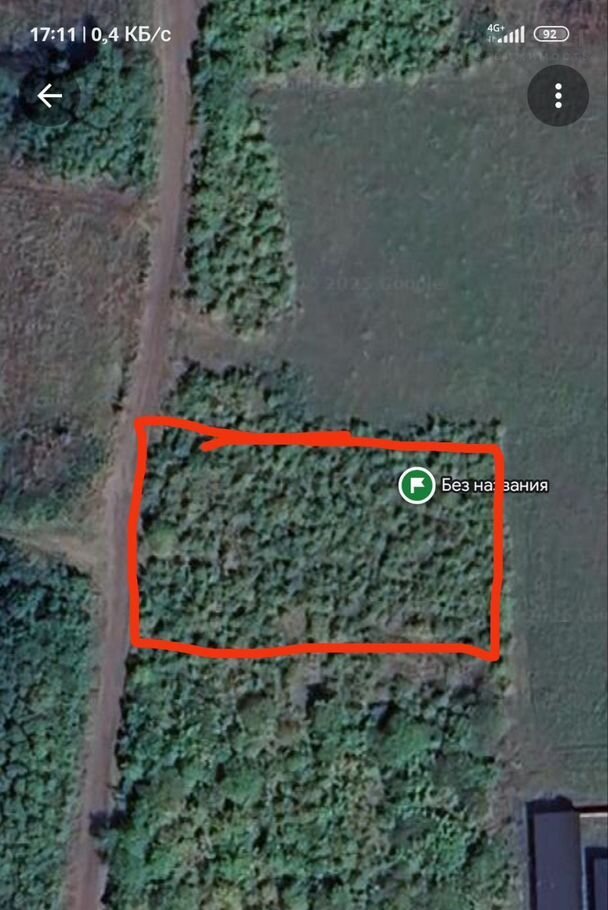Tap the 'Без названия' map marker
Viewport: 608px width, 910px height.
pos(415,485)
